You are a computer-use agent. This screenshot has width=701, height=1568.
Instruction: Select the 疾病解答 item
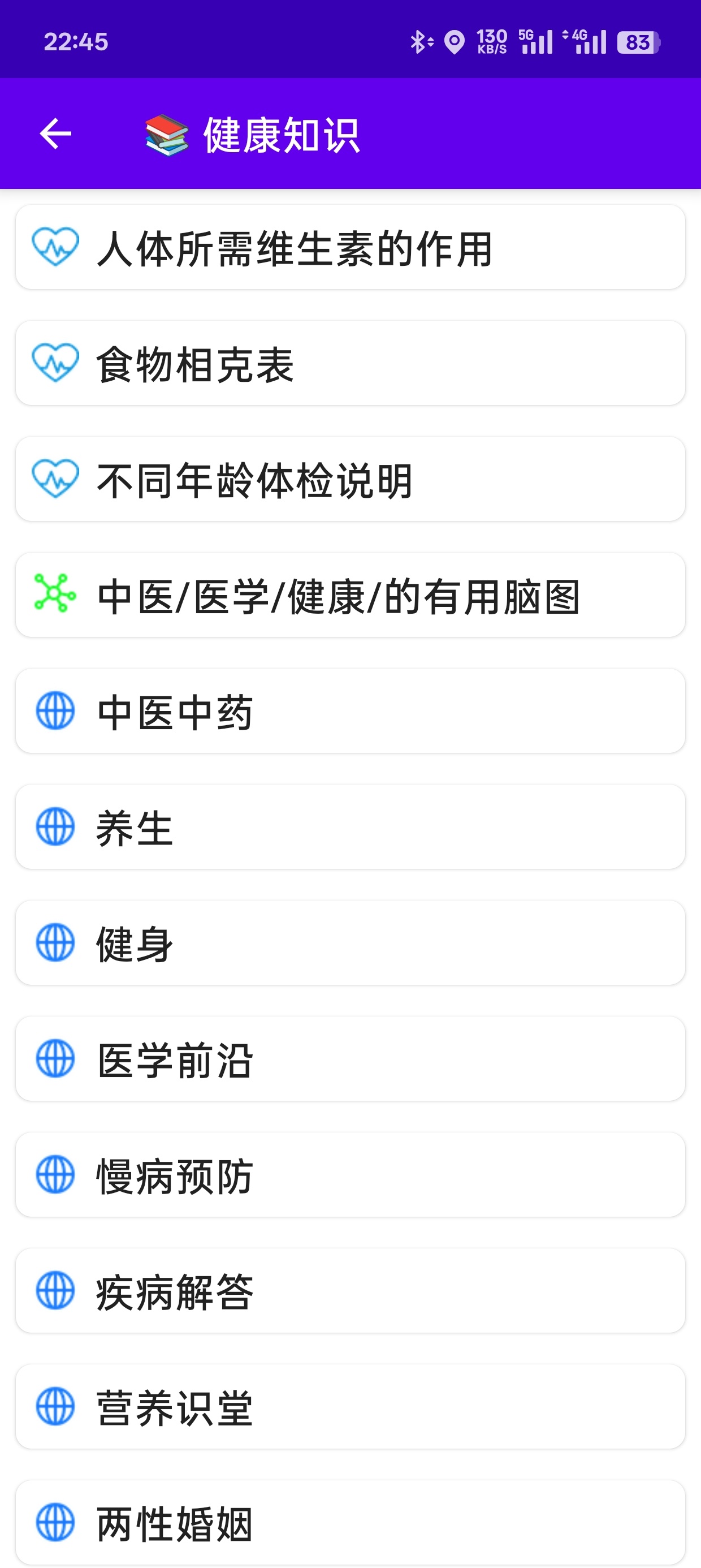(350, 1291)
